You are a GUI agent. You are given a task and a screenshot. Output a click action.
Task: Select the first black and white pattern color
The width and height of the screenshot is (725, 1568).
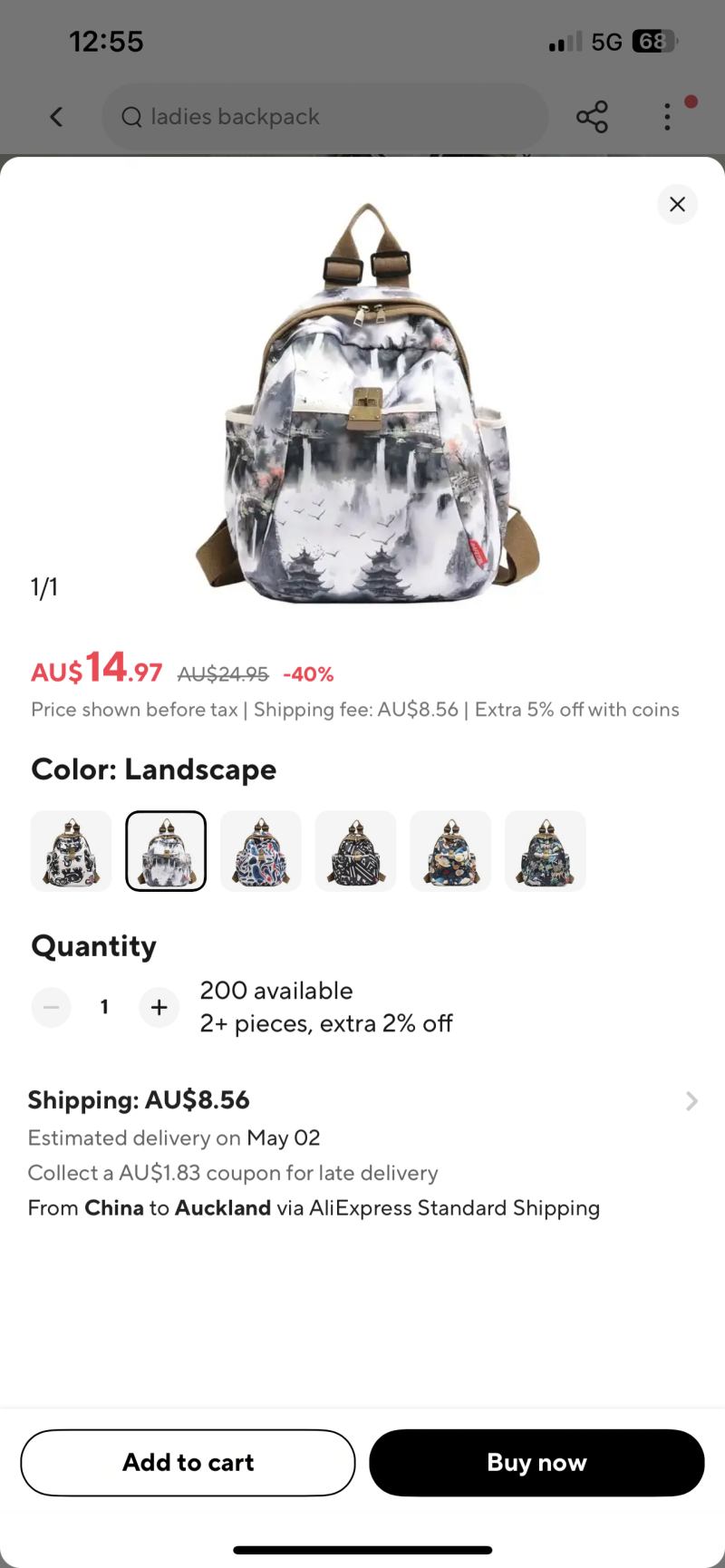click(72, 851)
